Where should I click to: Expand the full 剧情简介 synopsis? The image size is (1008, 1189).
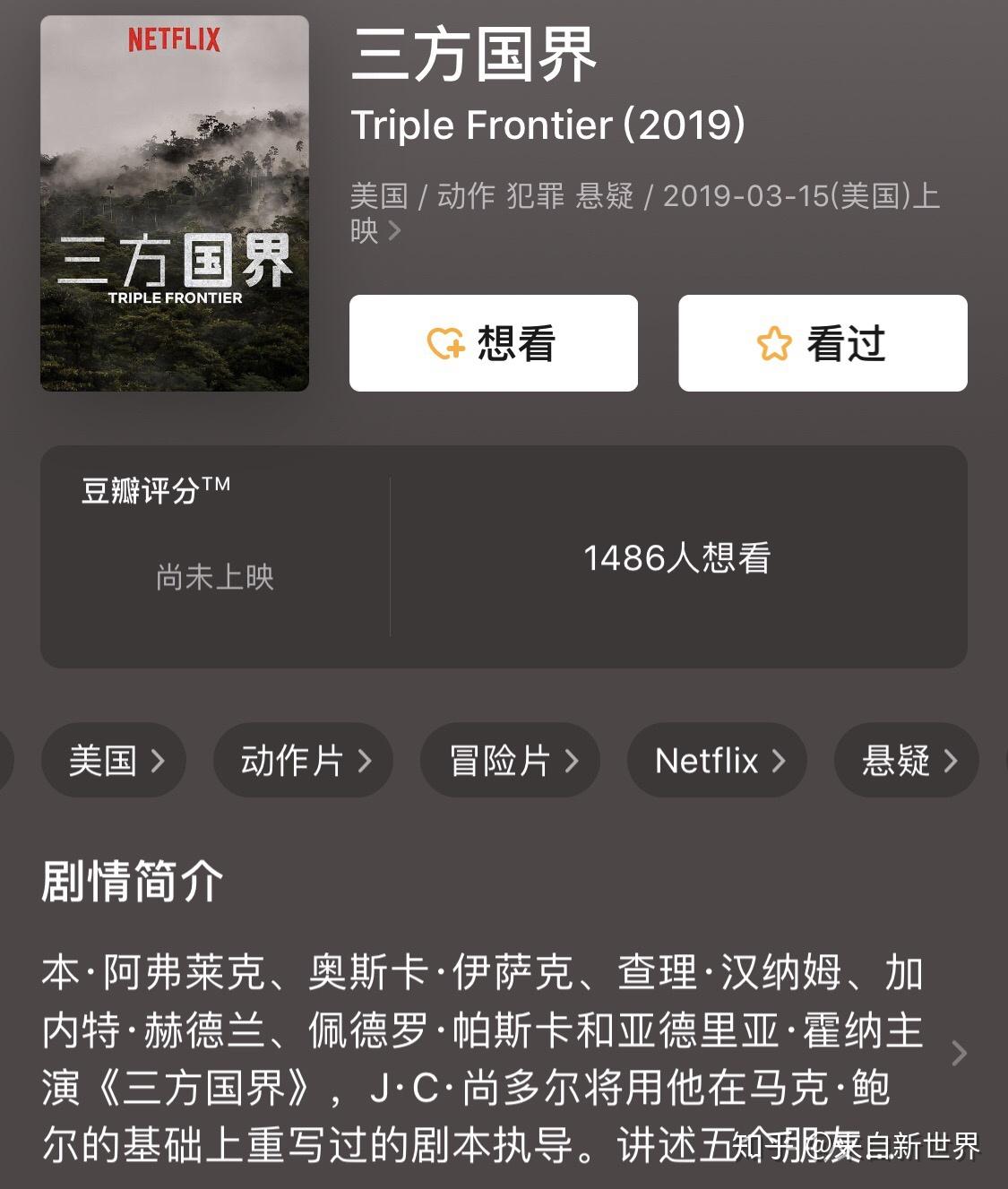(959, 1053)
